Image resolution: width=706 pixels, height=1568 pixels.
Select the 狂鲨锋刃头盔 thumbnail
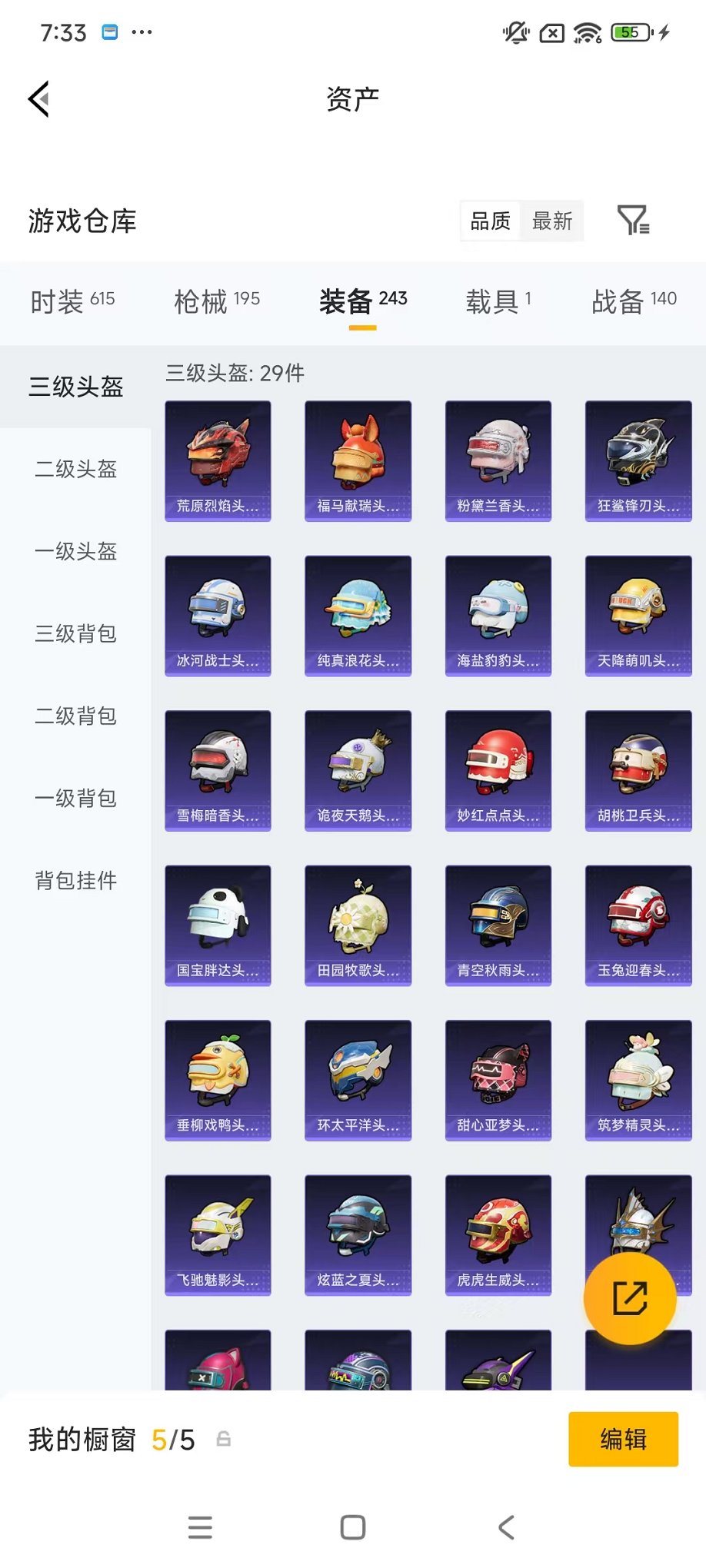pyautogui.click(x=638, y=460)
